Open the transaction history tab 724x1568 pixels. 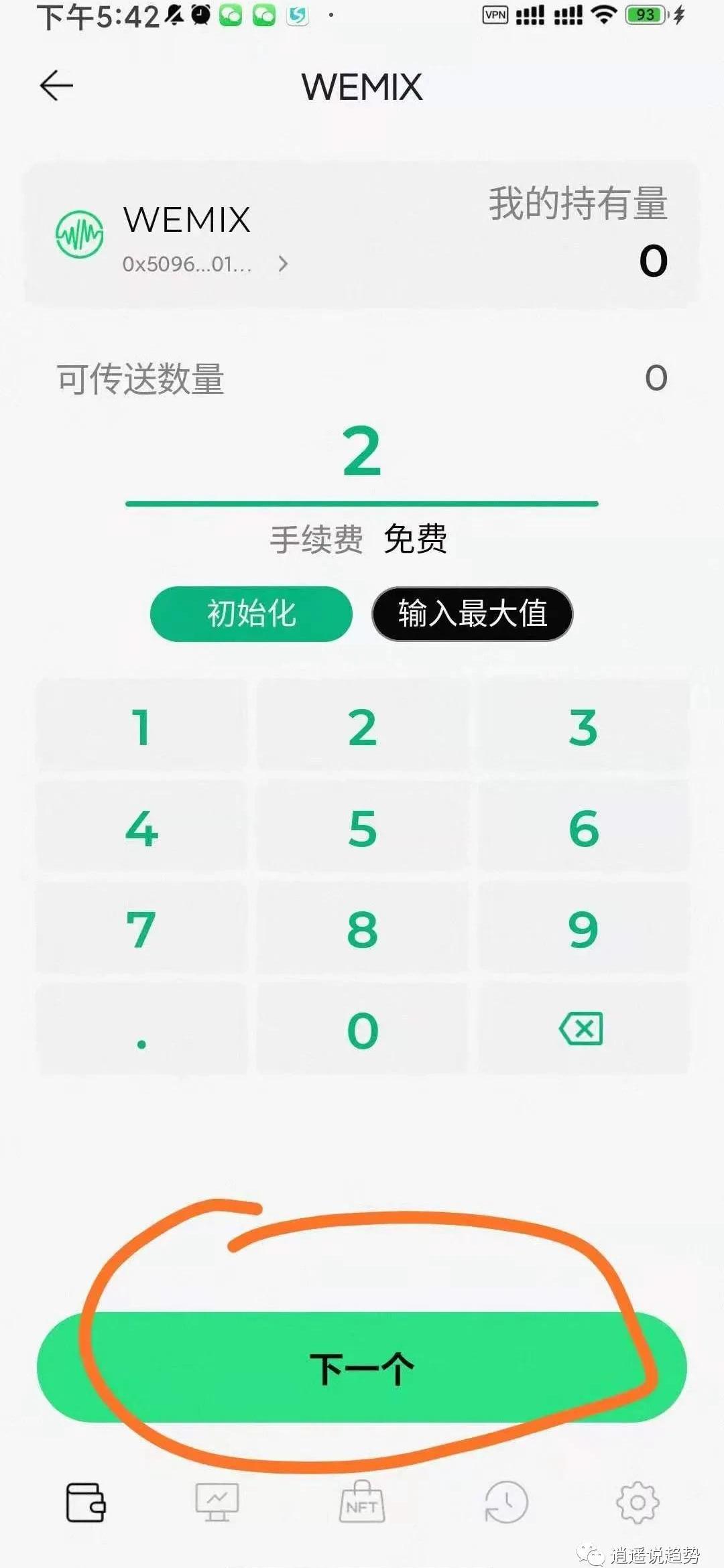coord(506,1502)
